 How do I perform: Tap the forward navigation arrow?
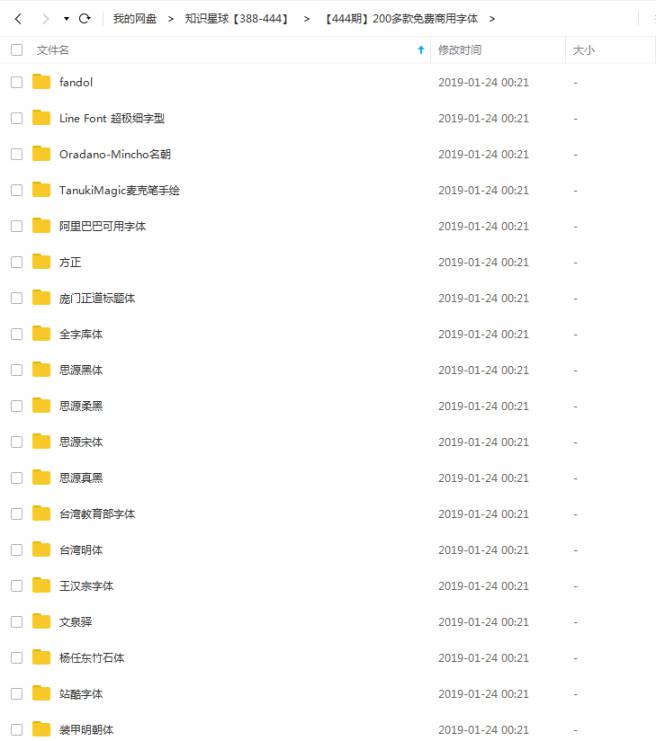[x=45, y=19]
